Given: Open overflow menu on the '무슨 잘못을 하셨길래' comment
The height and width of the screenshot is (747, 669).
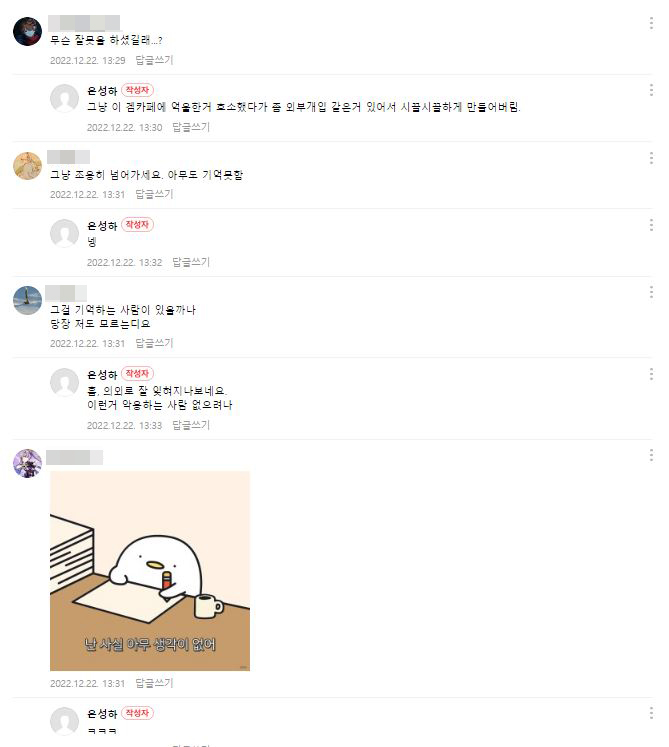Looking at the screenshot, I should coord(651,23).
